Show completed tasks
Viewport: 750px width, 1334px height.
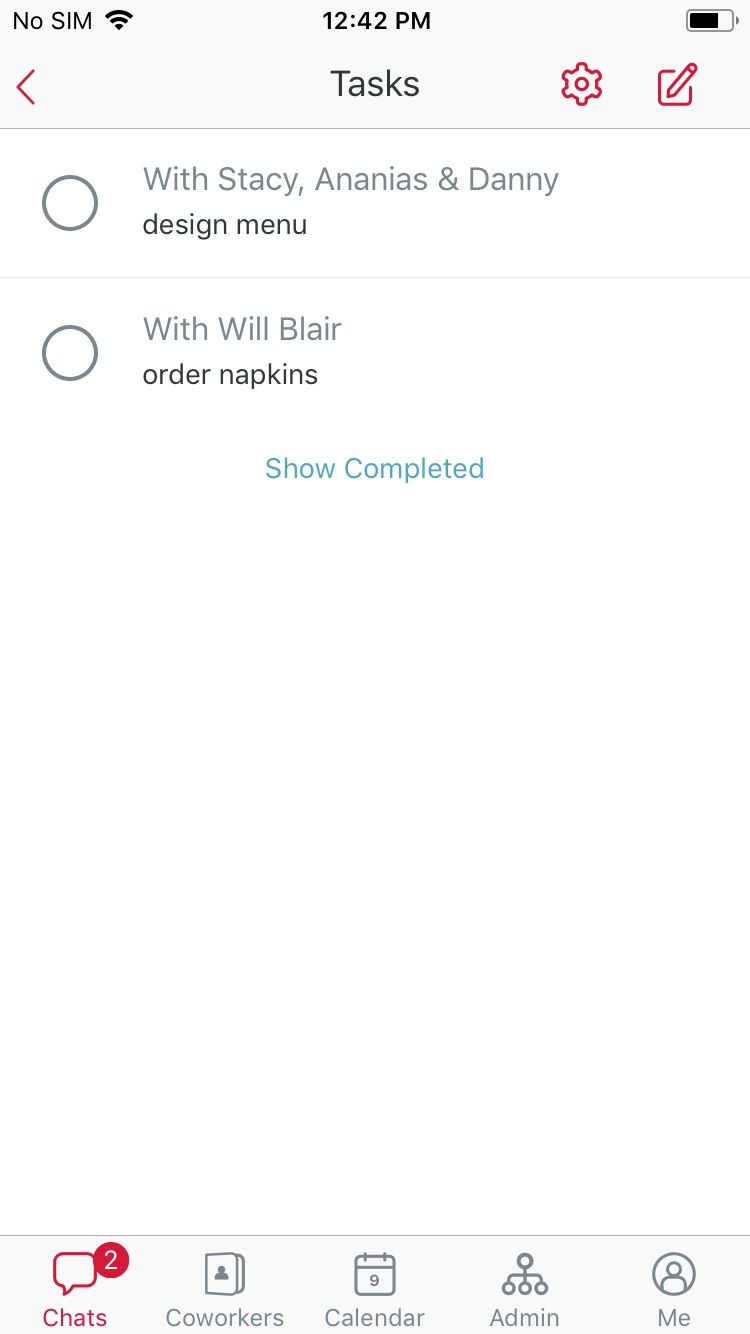click(375, 468)
